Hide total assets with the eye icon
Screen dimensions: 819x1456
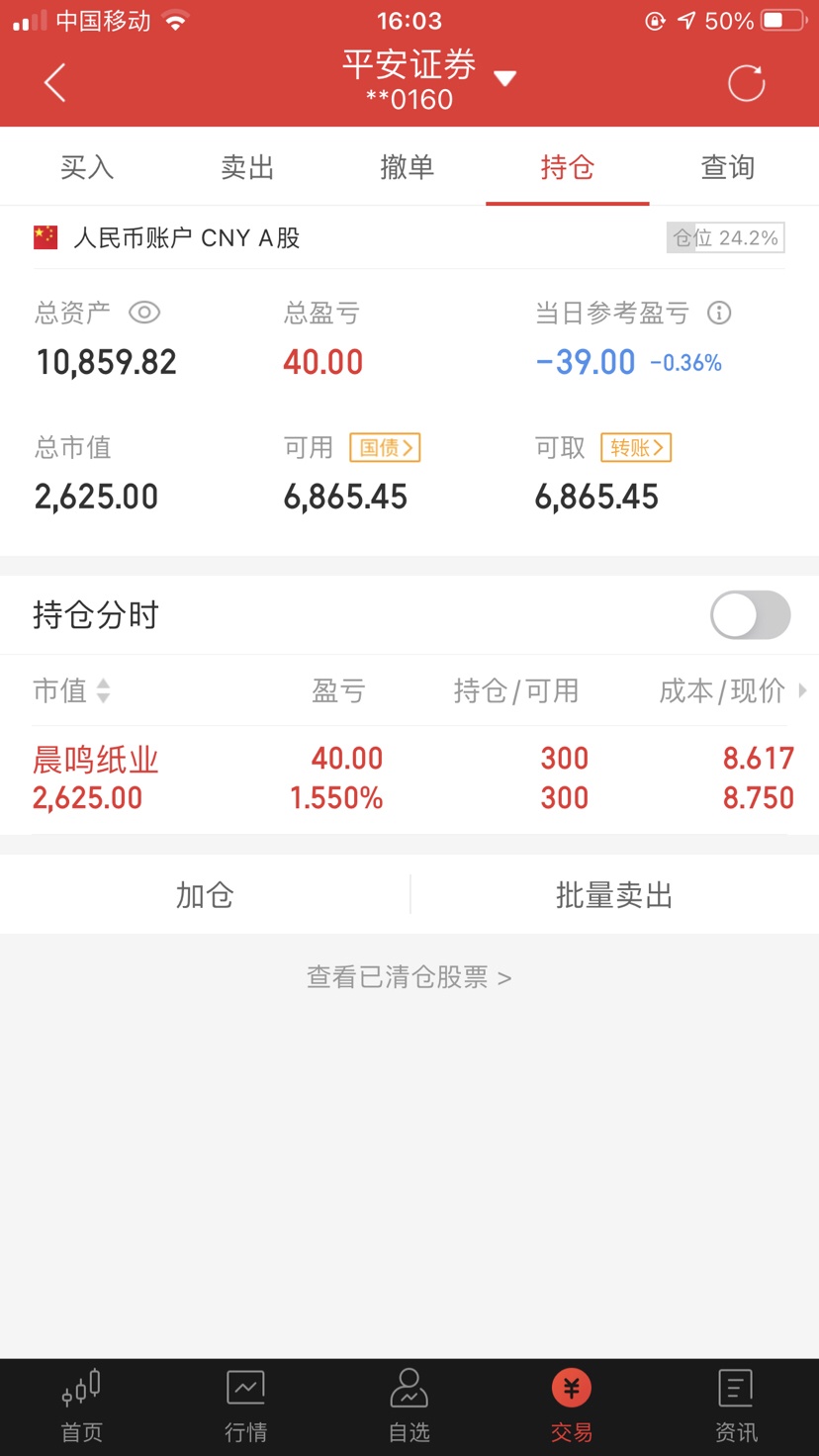144,313
